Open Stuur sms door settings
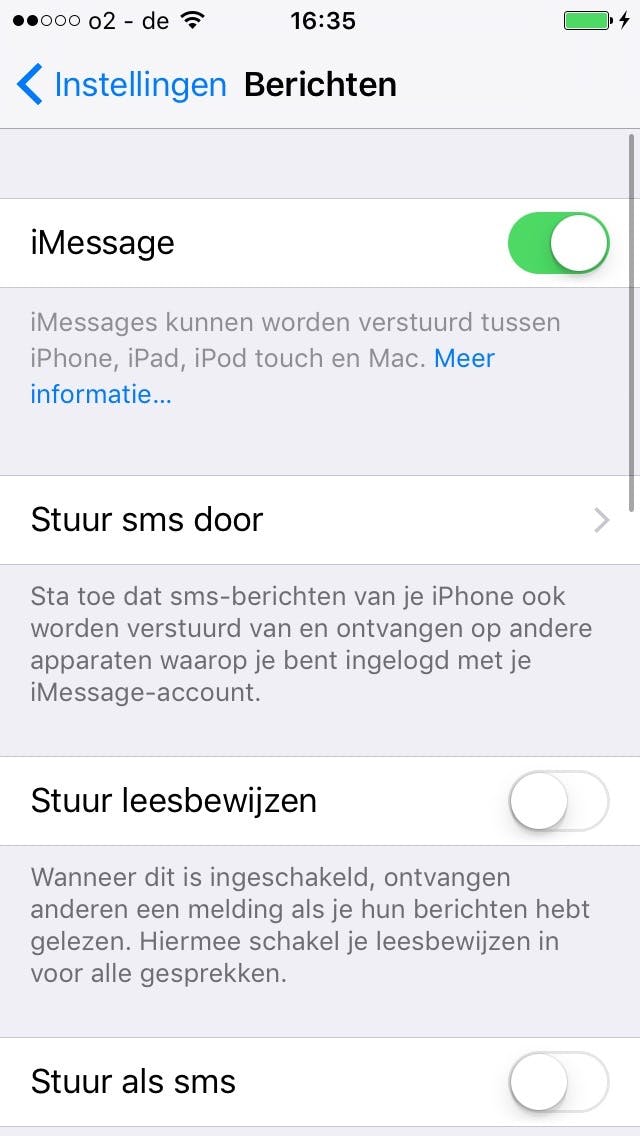Screen dimensions: 640x1136 tap(320, 520)
